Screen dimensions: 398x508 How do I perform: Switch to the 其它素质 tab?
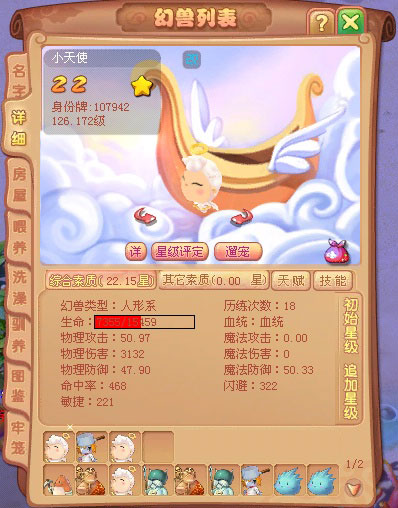click(214, 280)
